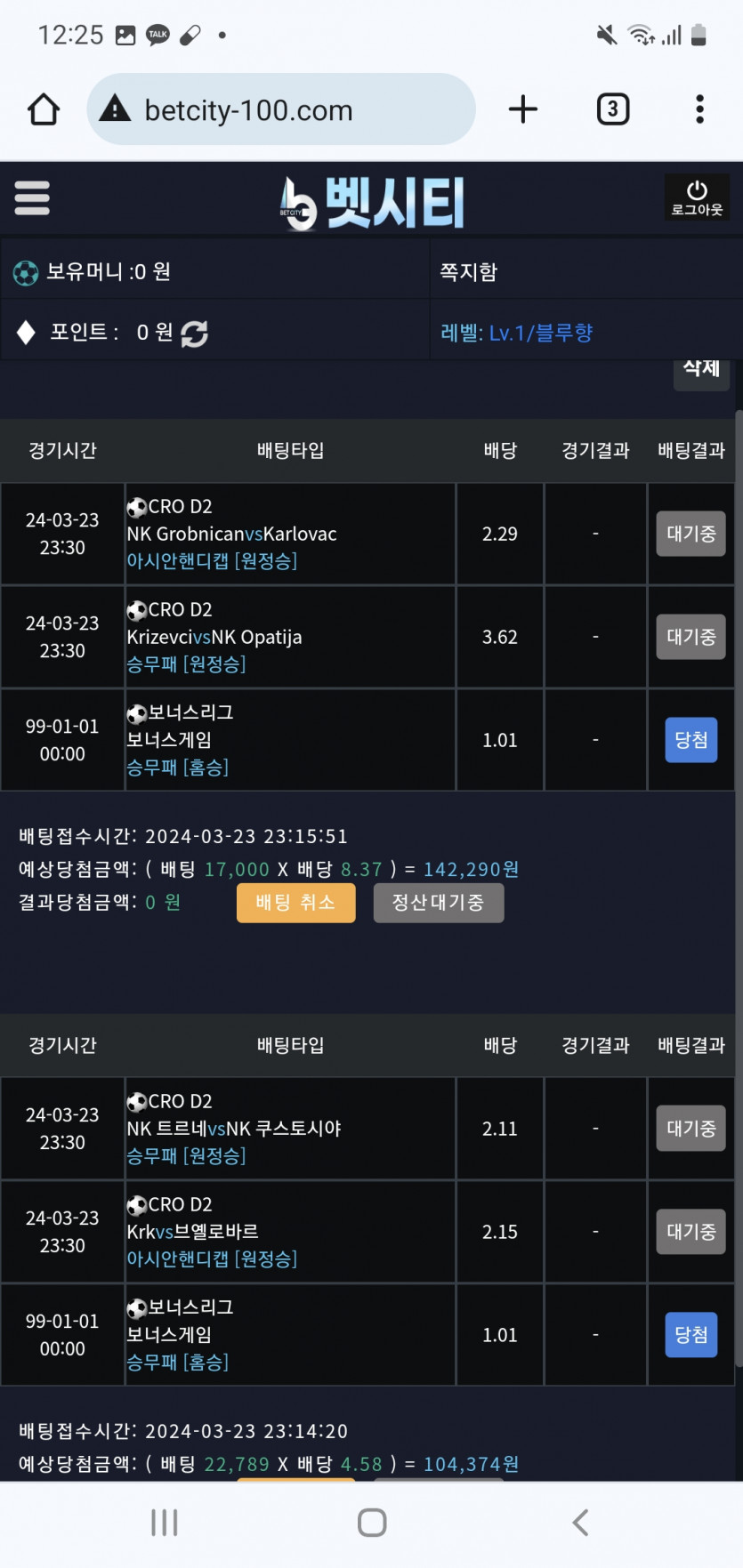Show recent apps from the navigation bar
Viewport: 743px width, 1568px height.
click(165, 1523)
